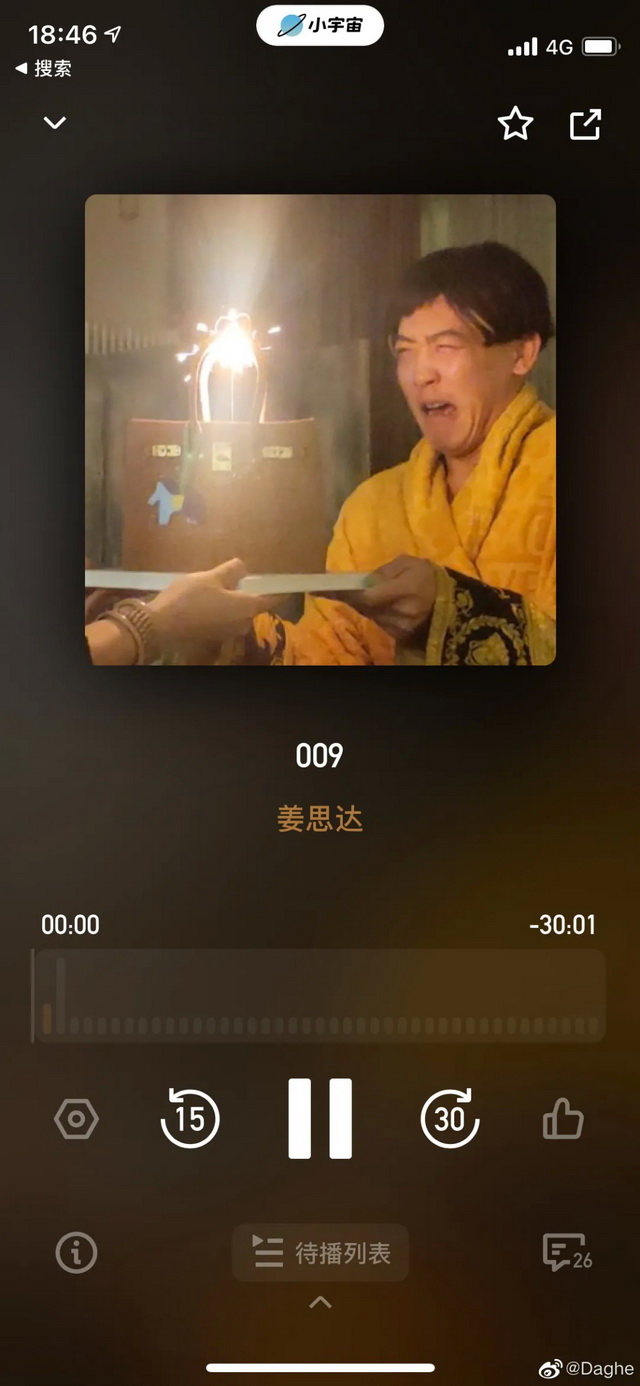Open the podcast 姜思达 page
The image size is (640, 1386).
(x=320, y=819)
